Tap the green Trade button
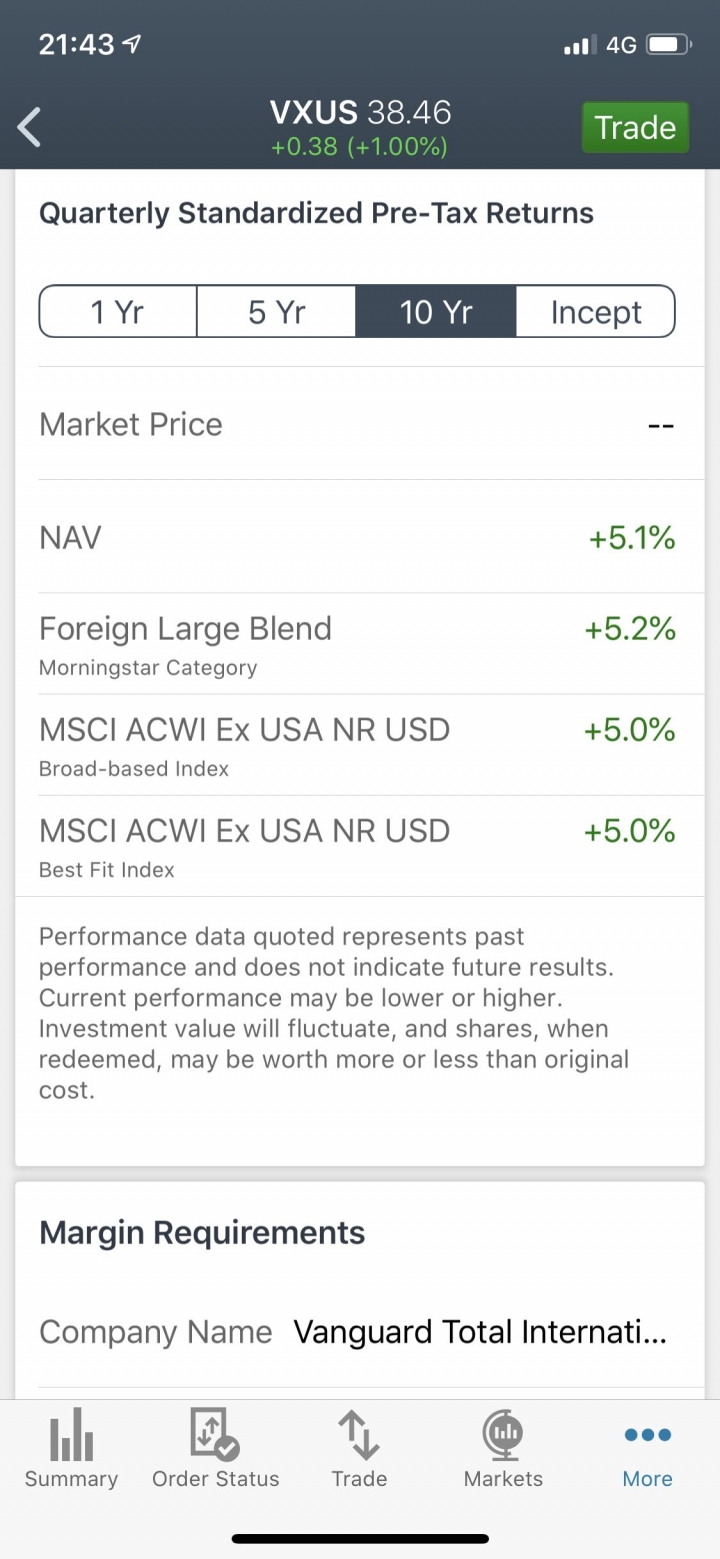Screen dimensions: 720x1559 pos(635,127)
